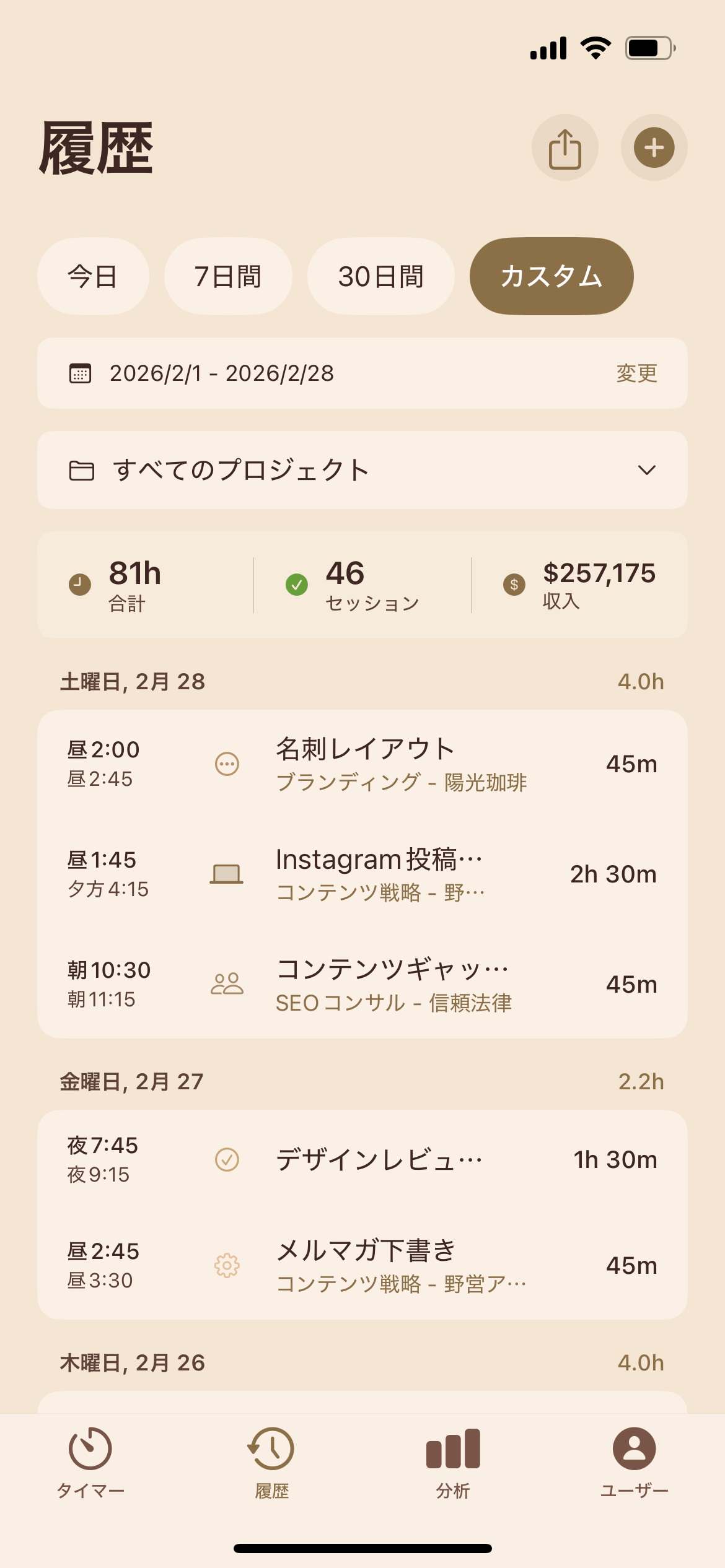Open the 名刺レイアウト session entry
Image resolution: width=725 pixels, height=1568 pixels.
tap(362, 764)
